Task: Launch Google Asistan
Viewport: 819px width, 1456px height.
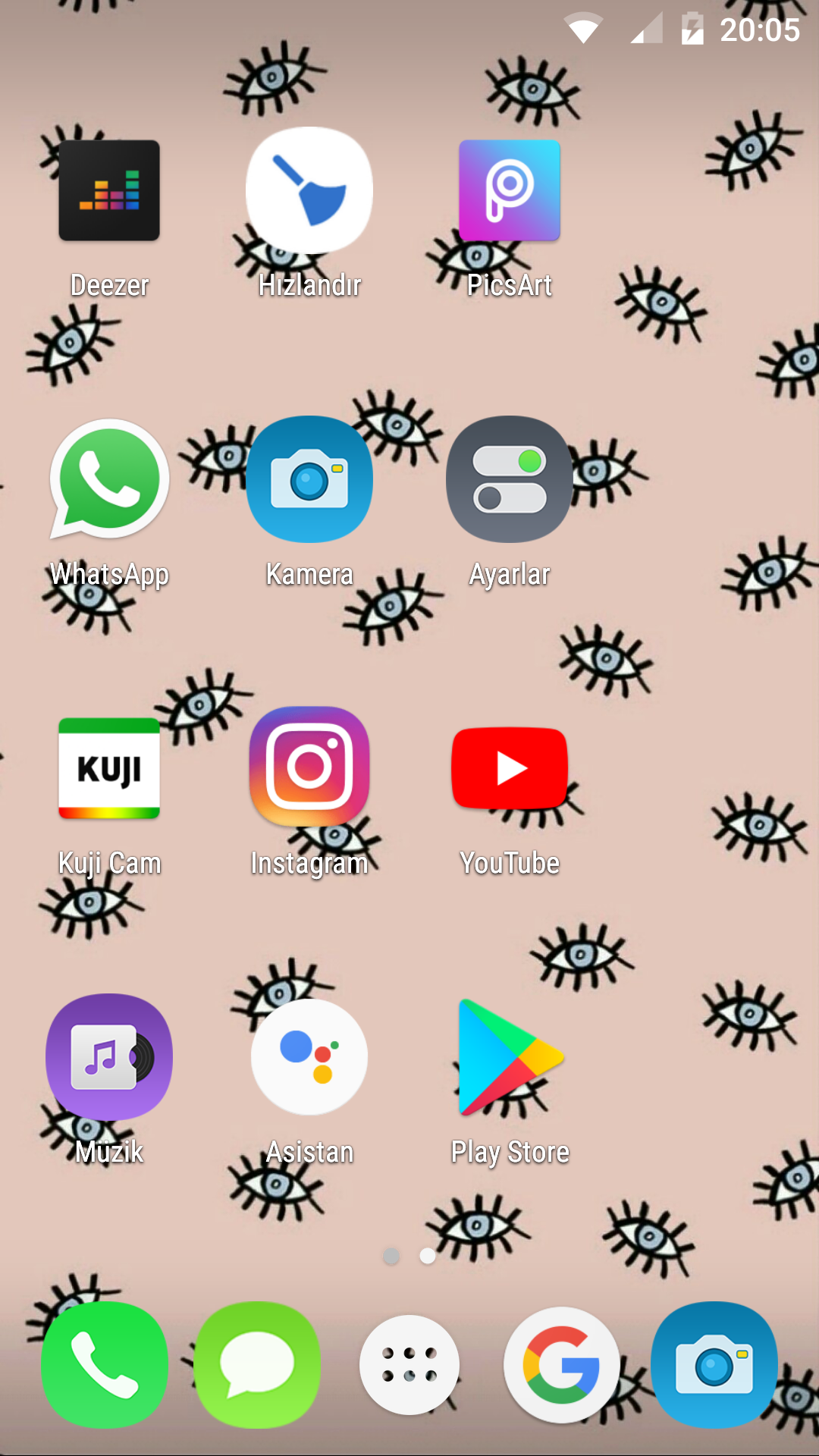Action: coord(309,1056)
